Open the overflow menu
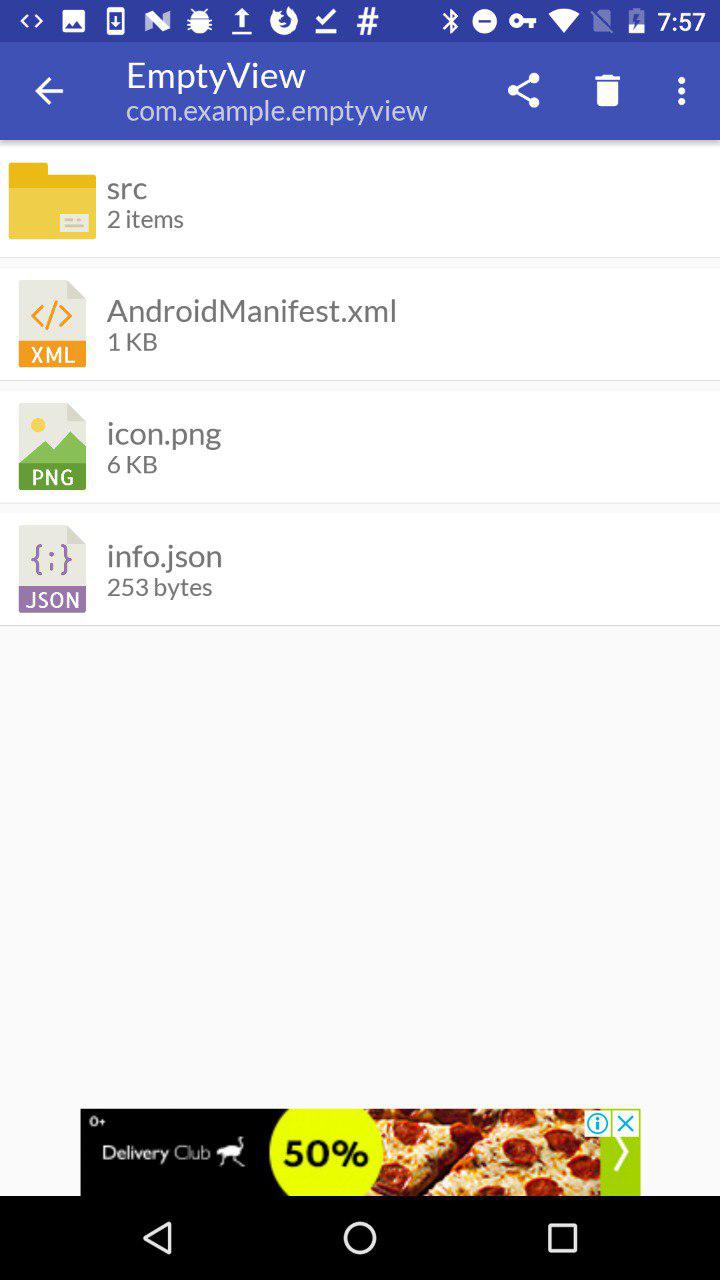The width and height of the screenshot is (720, 1280). 682,91
